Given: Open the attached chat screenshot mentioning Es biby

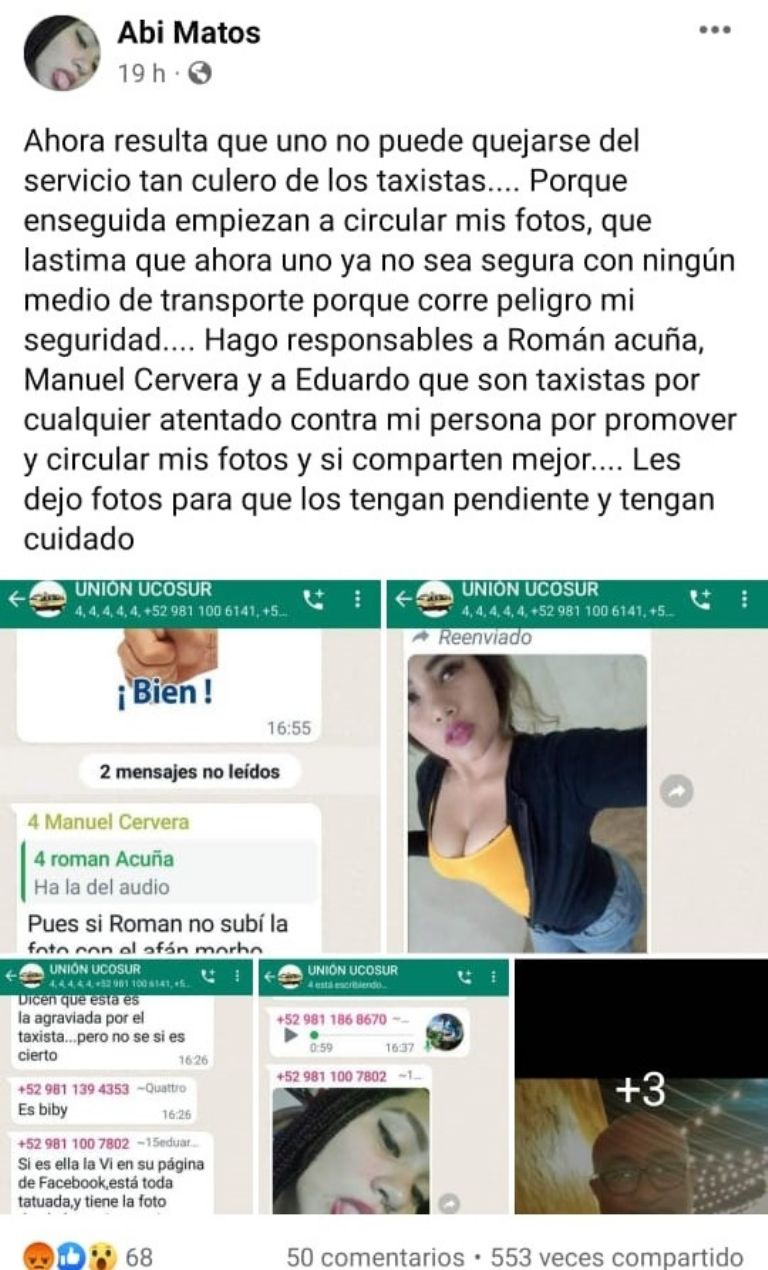Looking at the screenshot, I should [127, 1088].
